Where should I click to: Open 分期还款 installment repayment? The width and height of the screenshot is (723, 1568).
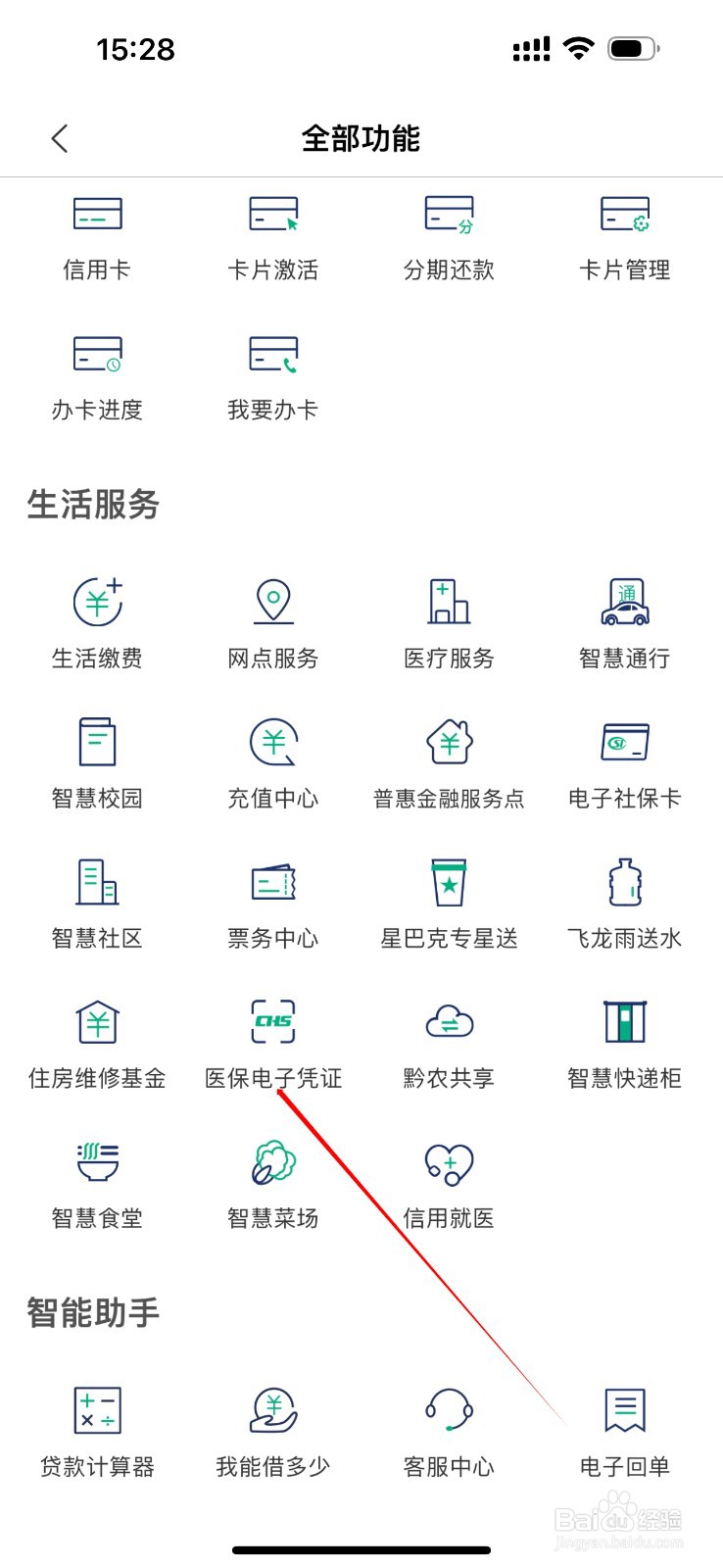tap(449, 235)
